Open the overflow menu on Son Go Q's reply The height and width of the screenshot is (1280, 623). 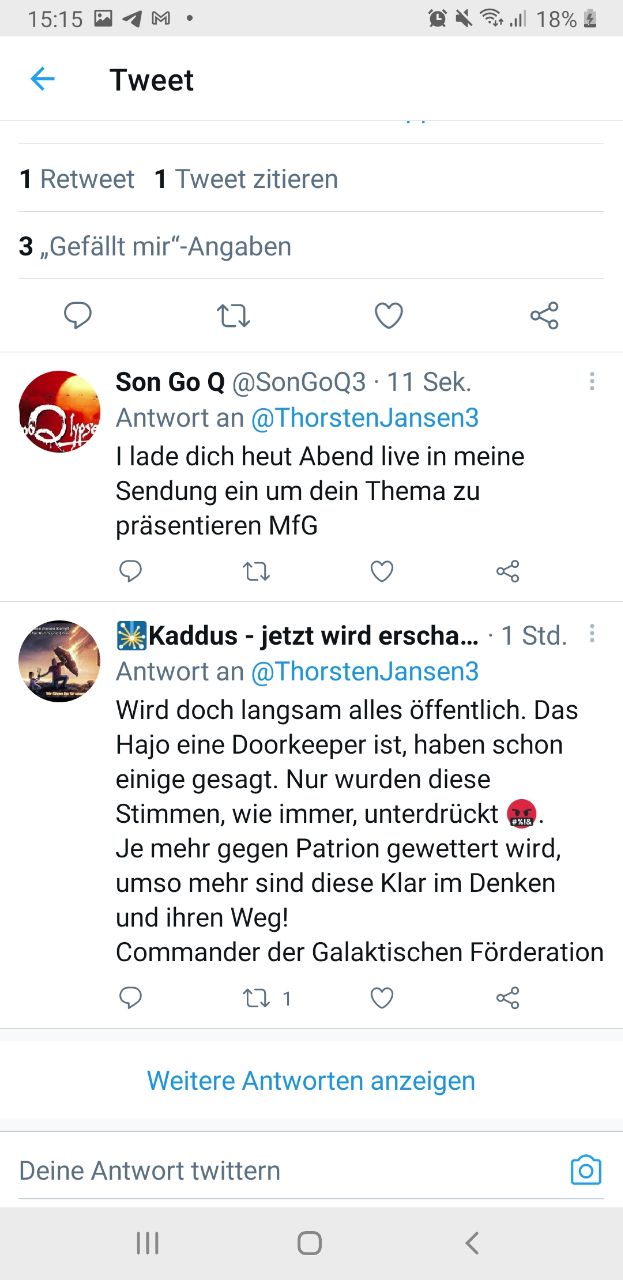[x=592, y=381]
